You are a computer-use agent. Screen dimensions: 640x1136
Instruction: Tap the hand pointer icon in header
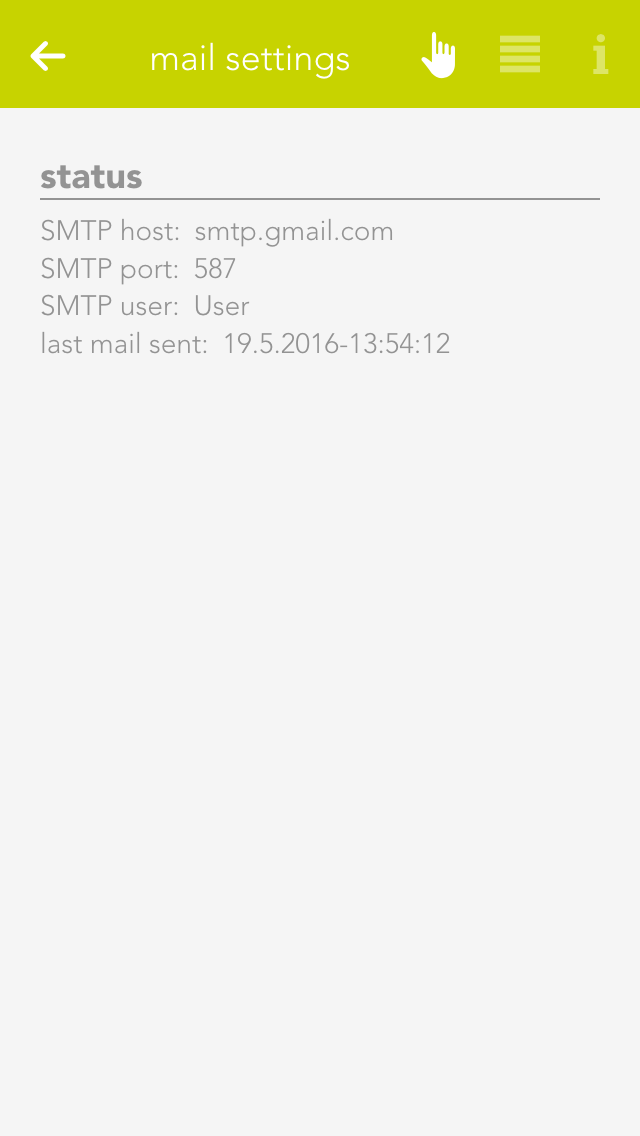click(438, 55)
